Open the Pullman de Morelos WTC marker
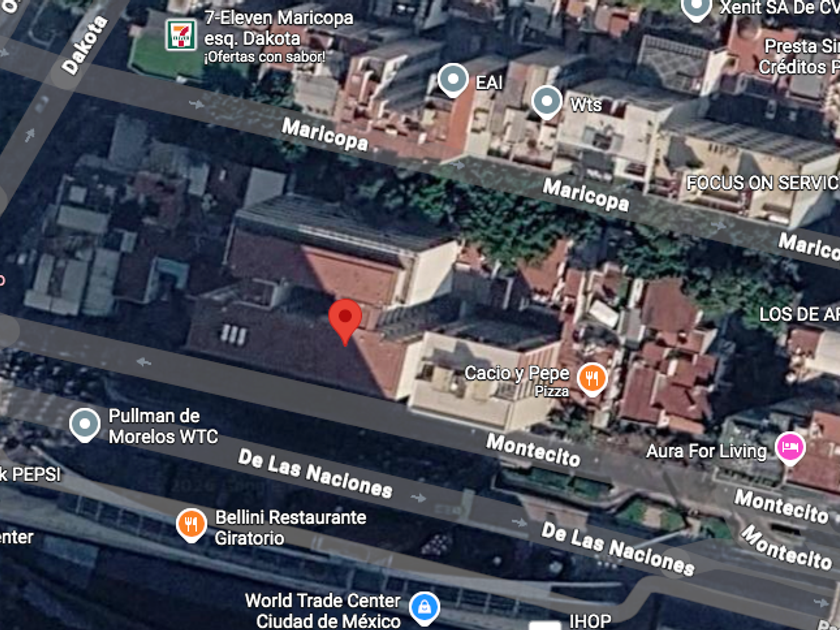The width and height of the screenshot is (840, 630). (x=85, y=425)
